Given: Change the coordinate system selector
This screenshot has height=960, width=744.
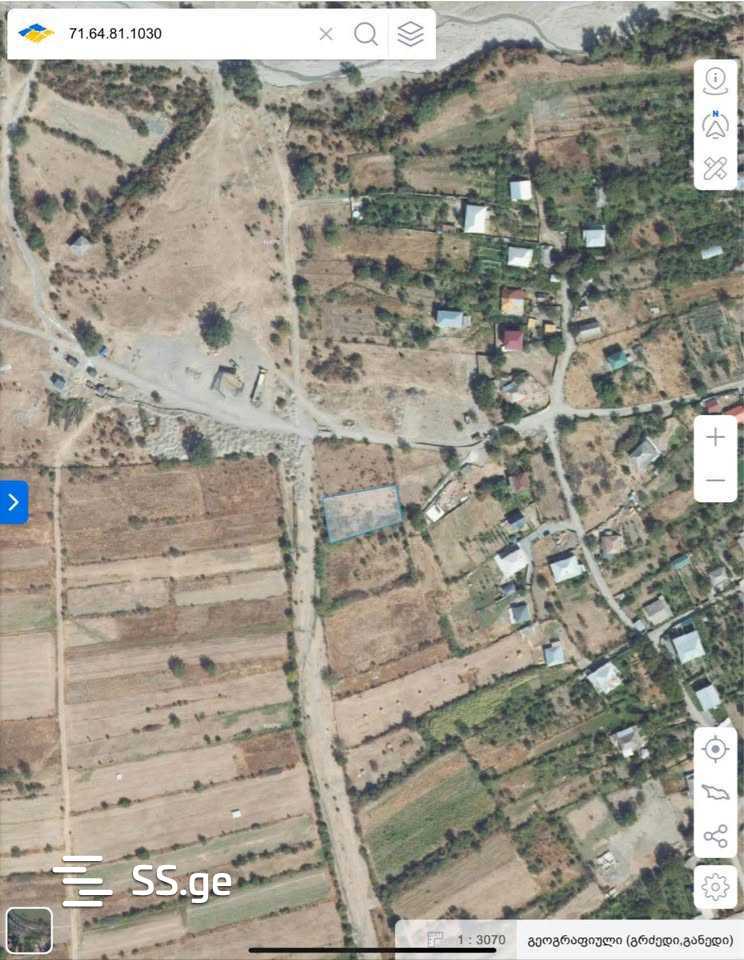Looking at the screenshot, I should coord(630,940).
